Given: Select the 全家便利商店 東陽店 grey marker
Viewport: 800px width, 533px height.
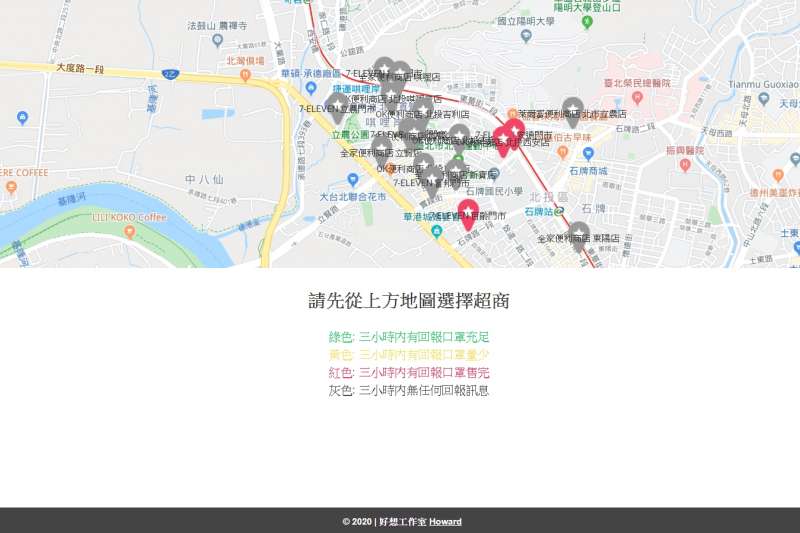Looking at the screenshot, I should 578,231.
